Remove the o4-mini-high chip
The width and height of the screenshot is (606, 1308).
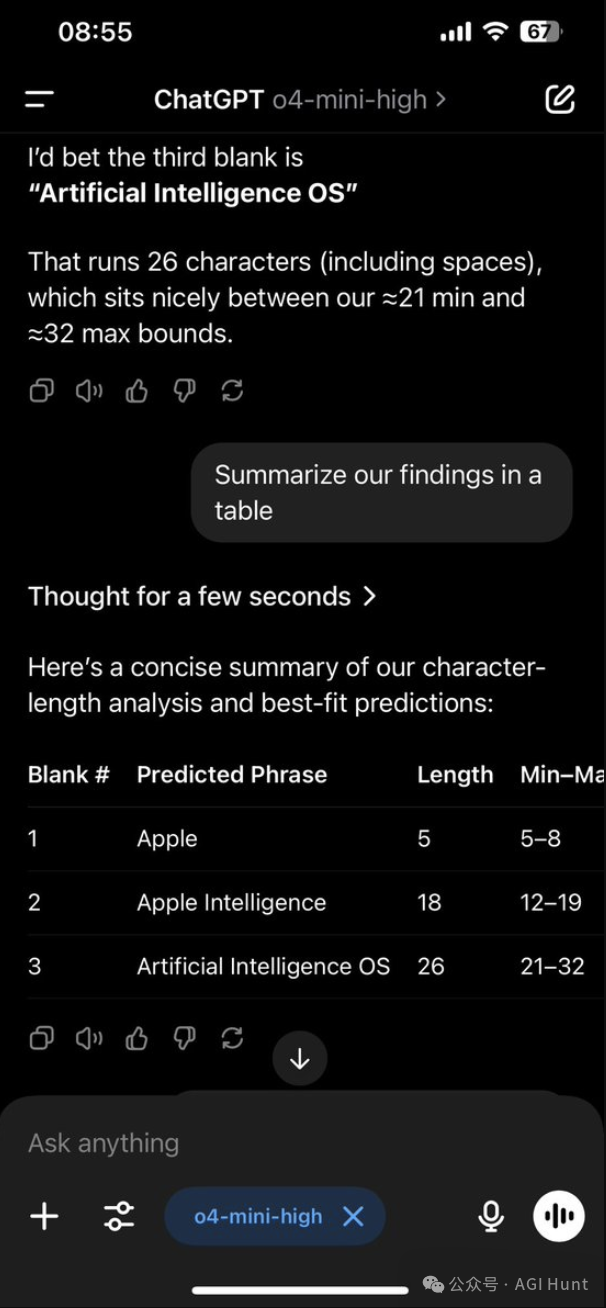tap(353, 1216)
